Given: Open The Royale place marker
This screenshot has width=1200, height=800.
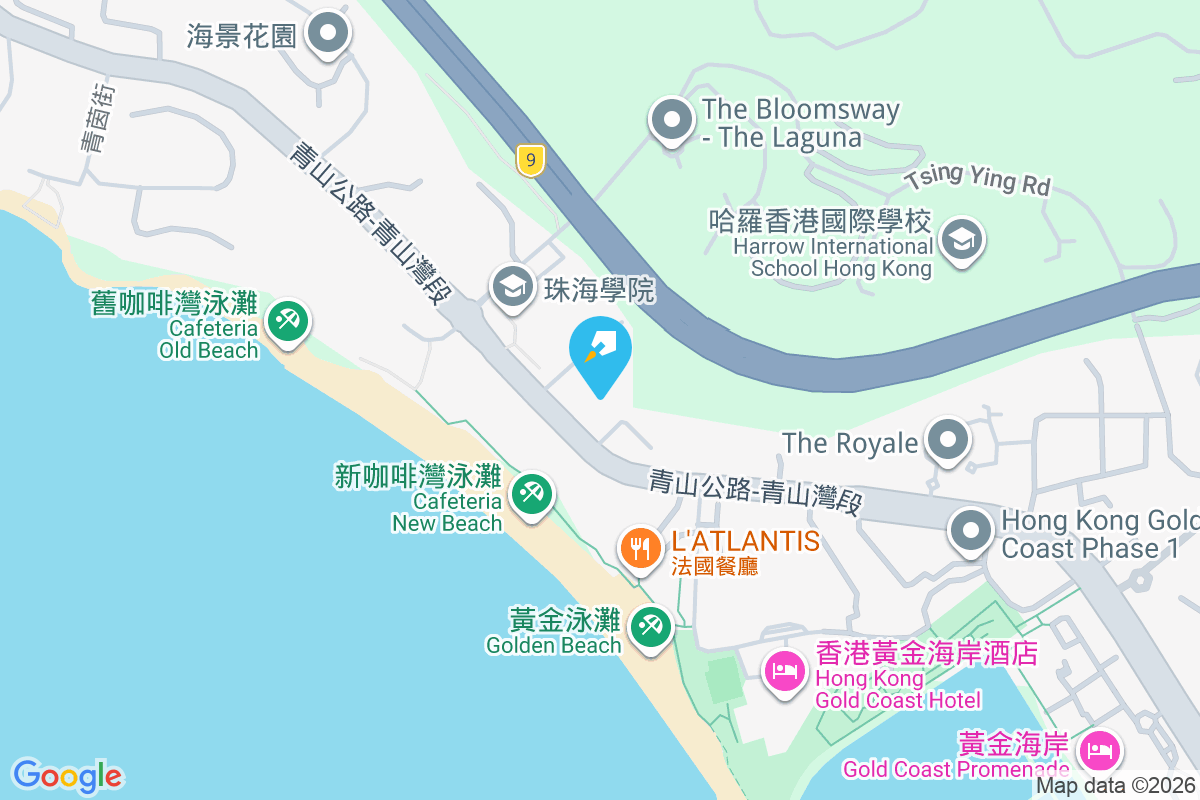Looking at the screenshot, I should pos(946,440).
